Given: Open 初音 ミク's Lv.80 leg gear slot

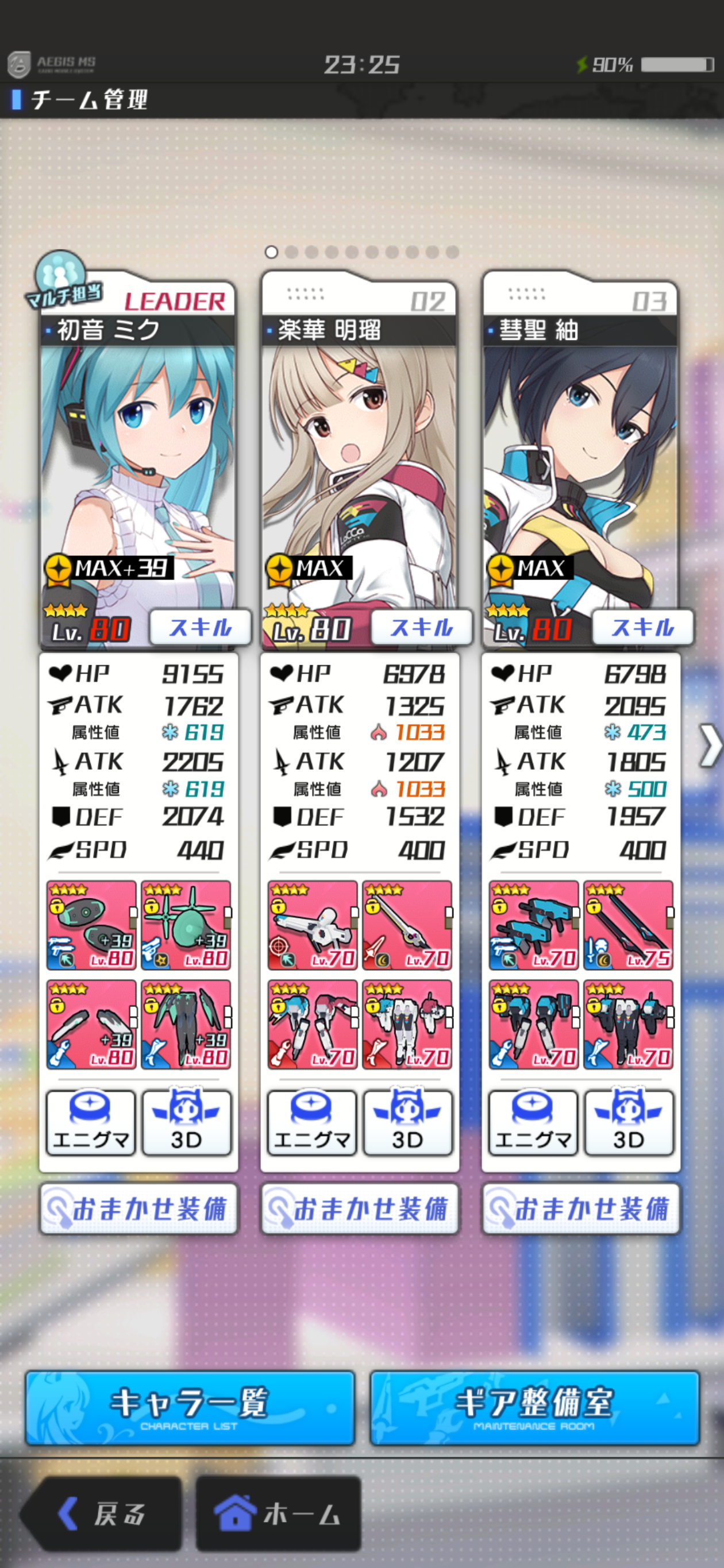Looking at the screenshot, I should [186, 1025].
